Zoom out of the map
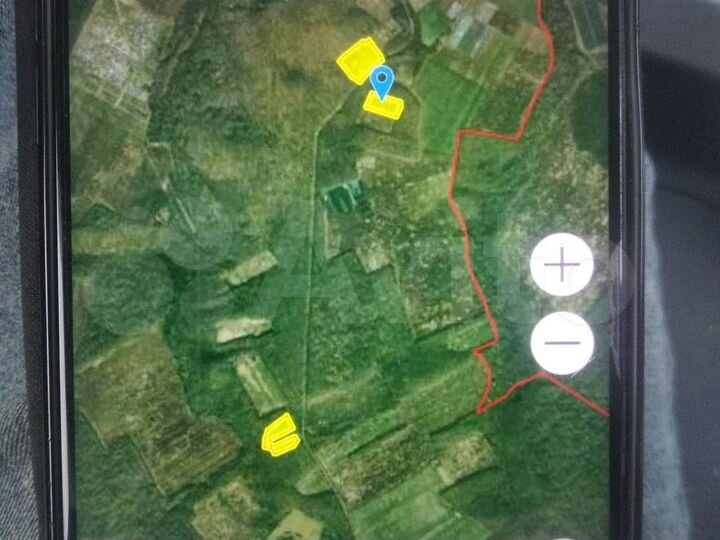The height and width of the screenshot is (540, 720). point(562,343)
